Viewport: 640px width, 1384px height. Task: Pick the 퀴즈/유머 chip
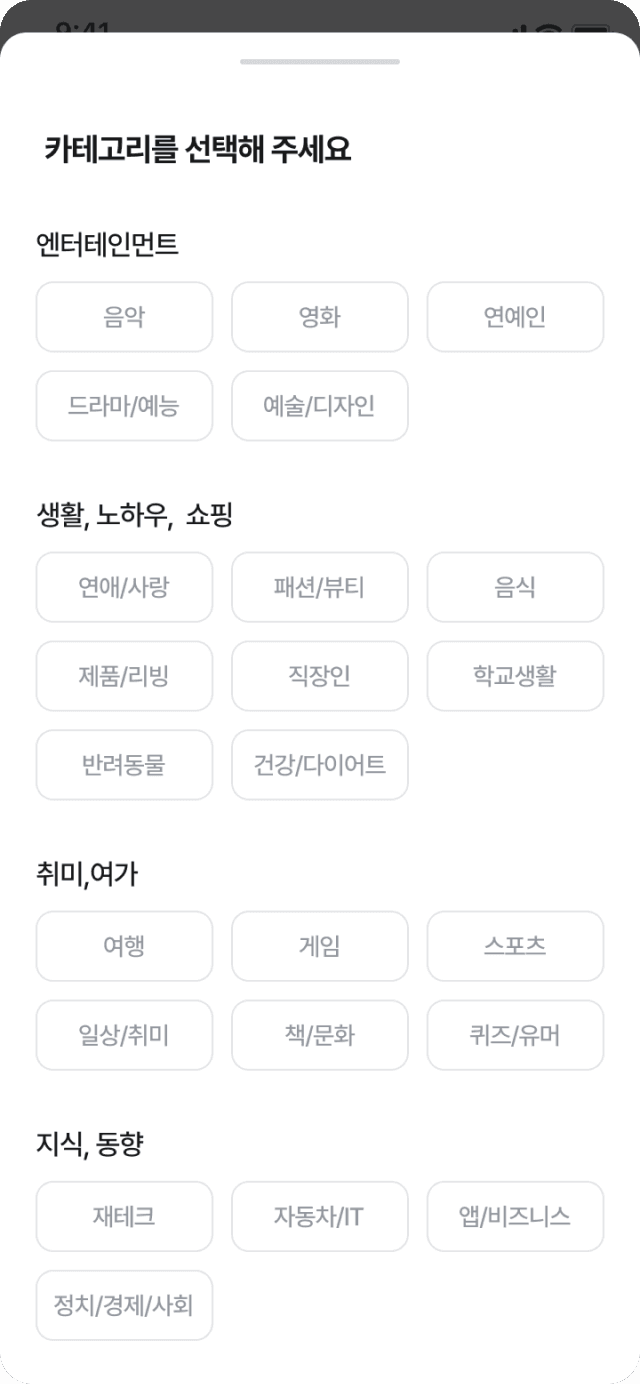tap(515, 1035)
